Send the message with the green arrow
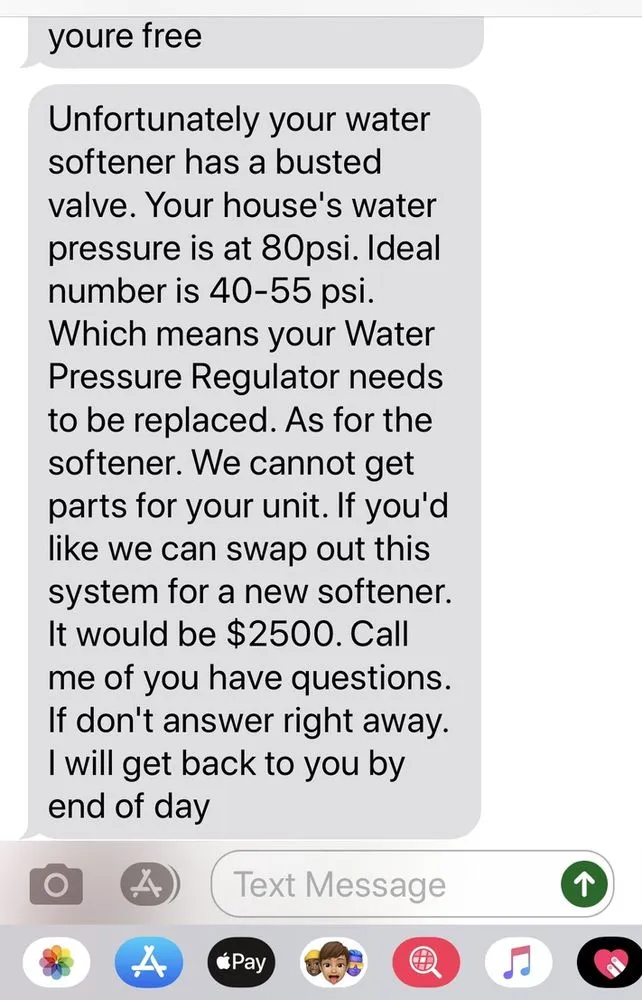The width and height of the screenshot is (642, 1000). 583,884
